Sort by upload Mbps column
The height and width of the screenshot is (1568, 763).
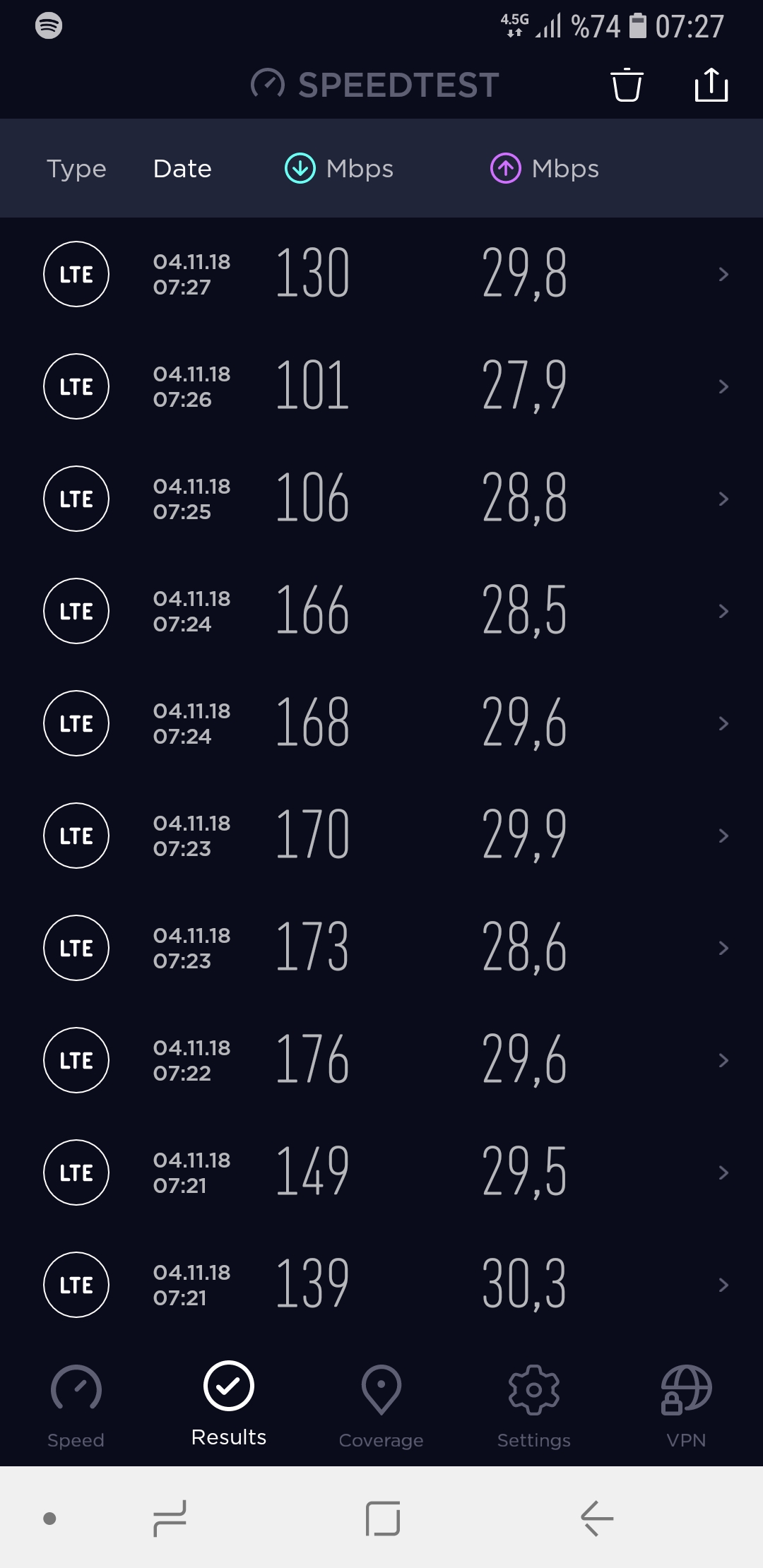(x=545, y=169)
